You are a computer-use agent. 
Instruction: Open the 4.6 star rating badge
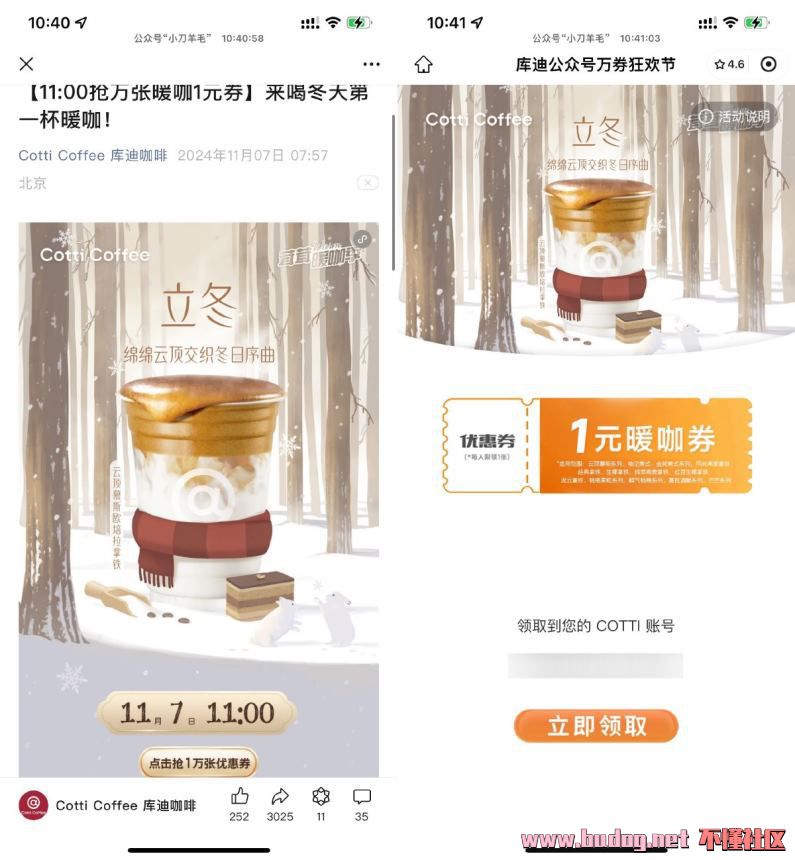pos(729,64)
